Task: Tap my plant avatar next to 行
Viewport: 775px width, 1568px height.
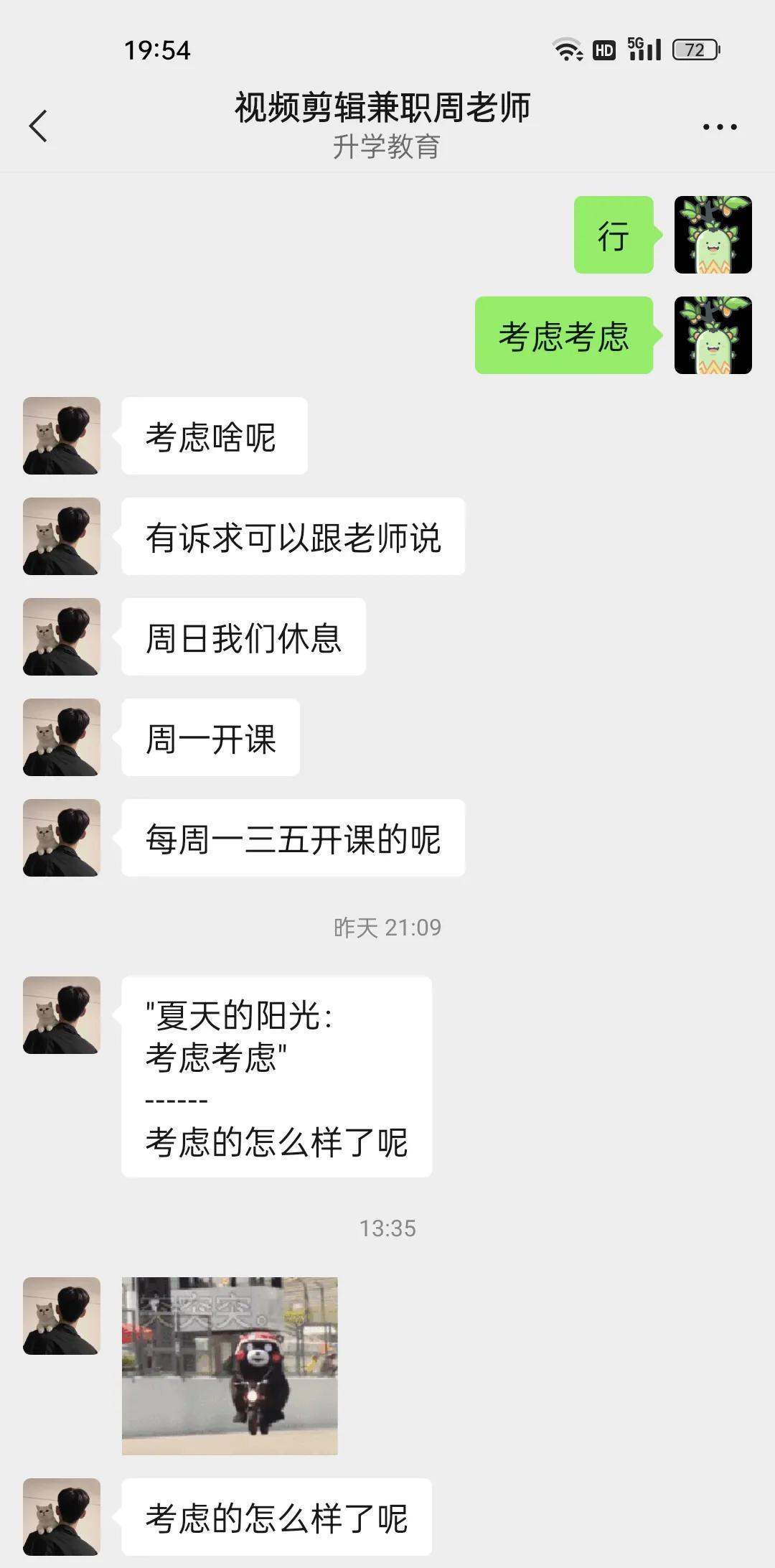Action: point(713,235)
